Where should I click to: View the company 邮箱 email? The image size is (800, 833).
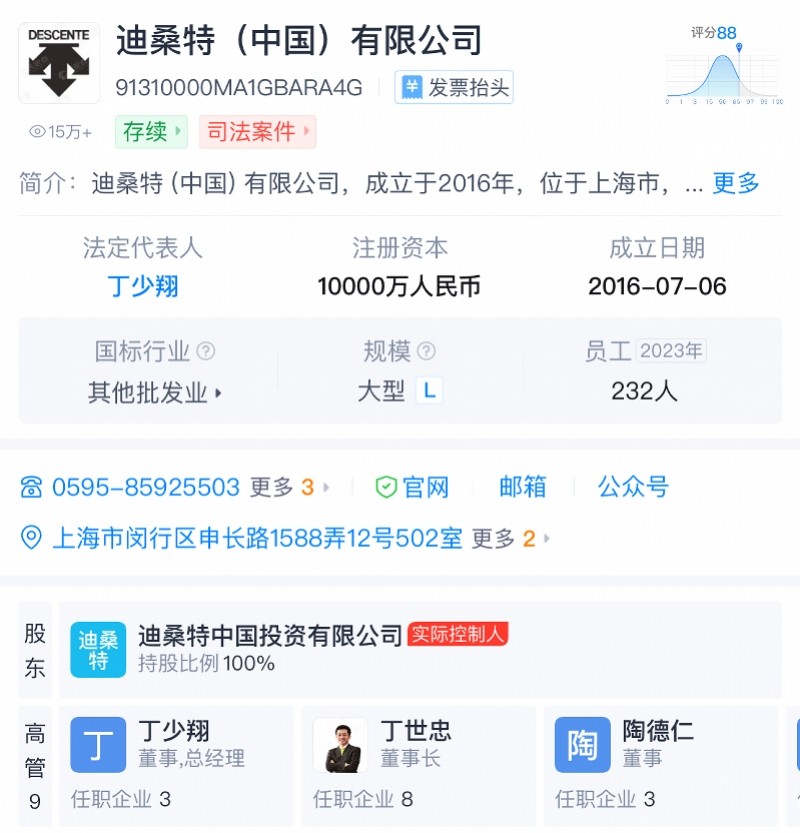point(523,487)
